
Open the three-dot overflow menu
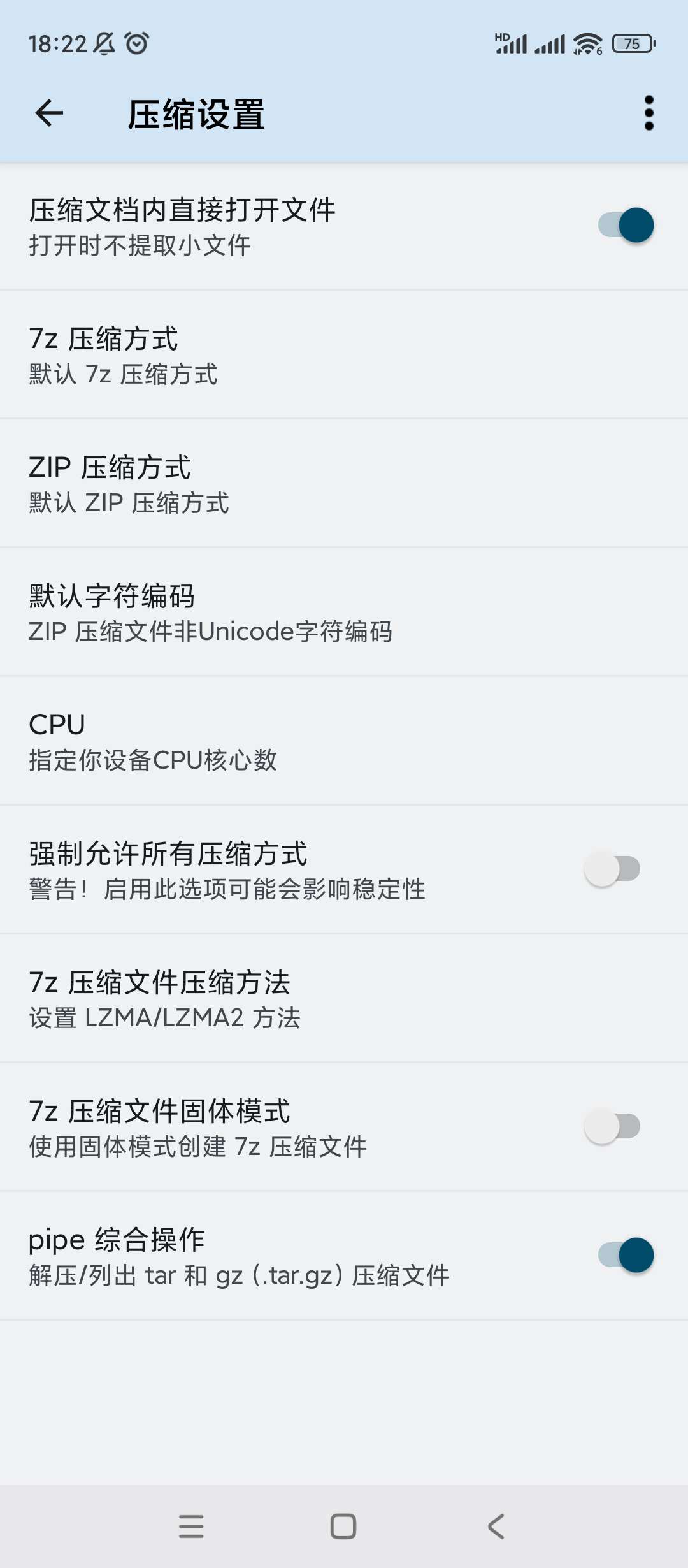click(x=649, y=113)
